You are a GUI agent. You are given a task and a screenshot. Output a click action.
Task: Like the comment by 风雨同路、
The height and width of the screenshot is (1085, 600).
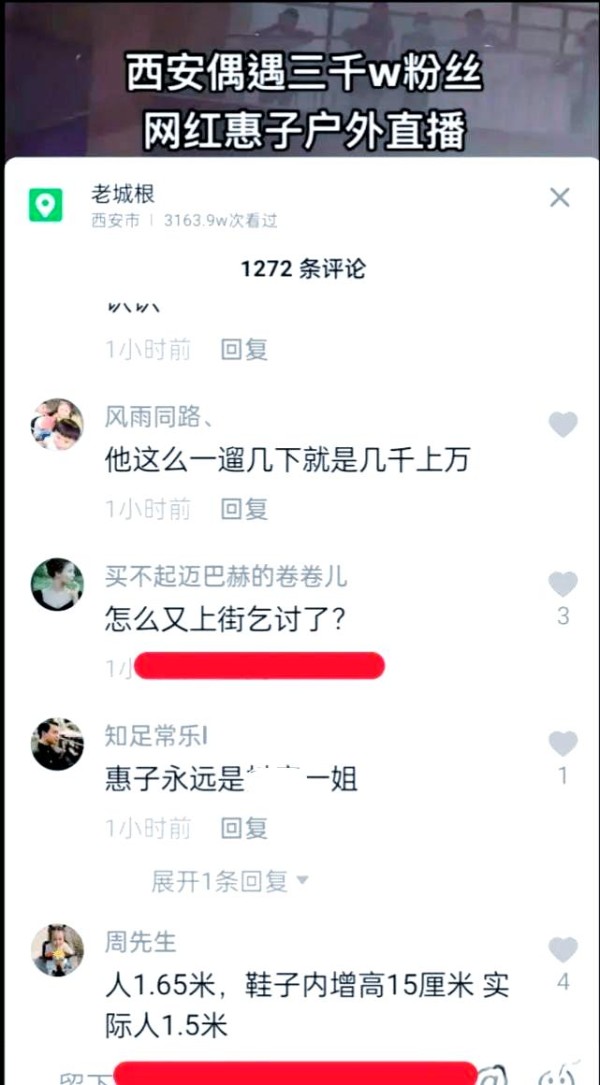(563, 425)
